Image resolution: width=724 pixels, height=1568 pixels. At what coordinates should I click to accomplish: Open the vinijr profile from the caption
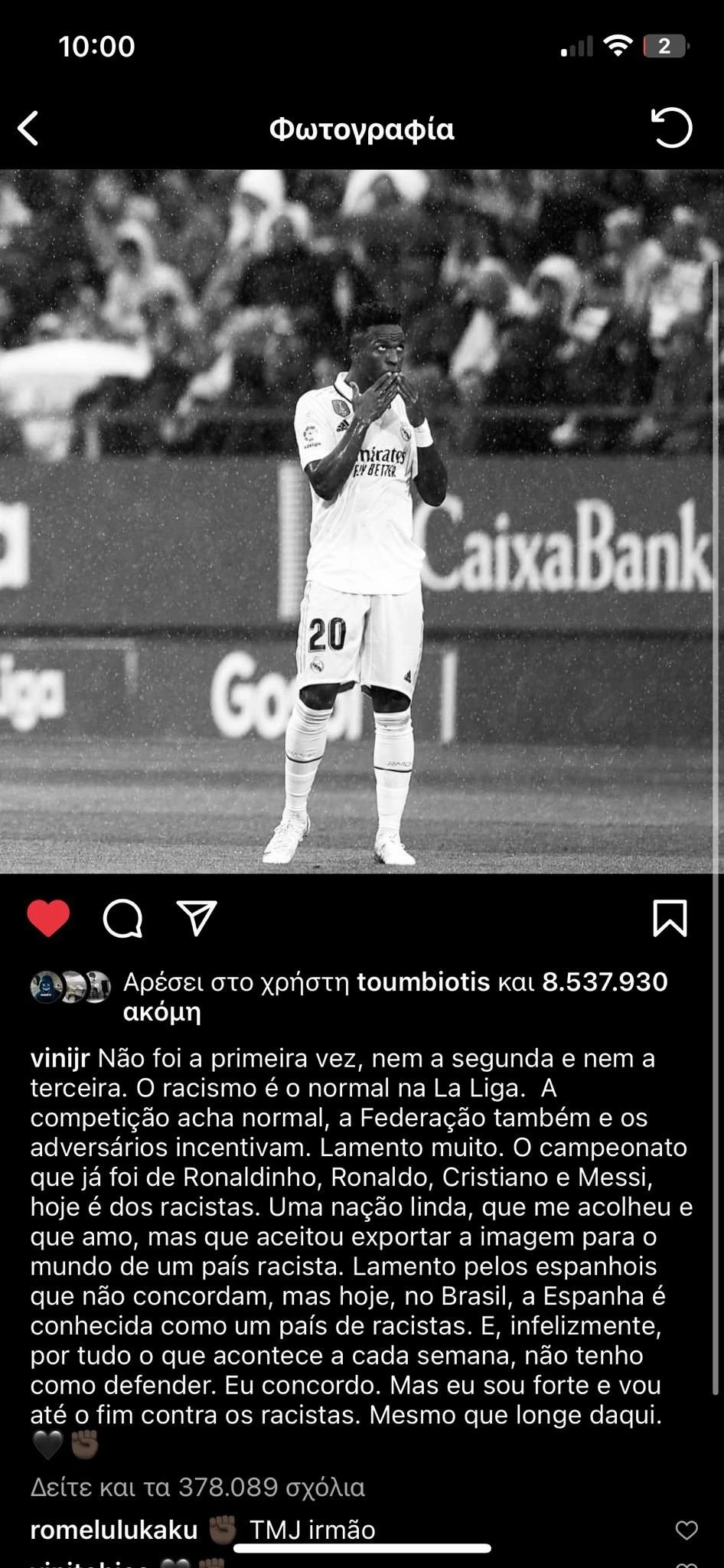(x=60, y=1059)
